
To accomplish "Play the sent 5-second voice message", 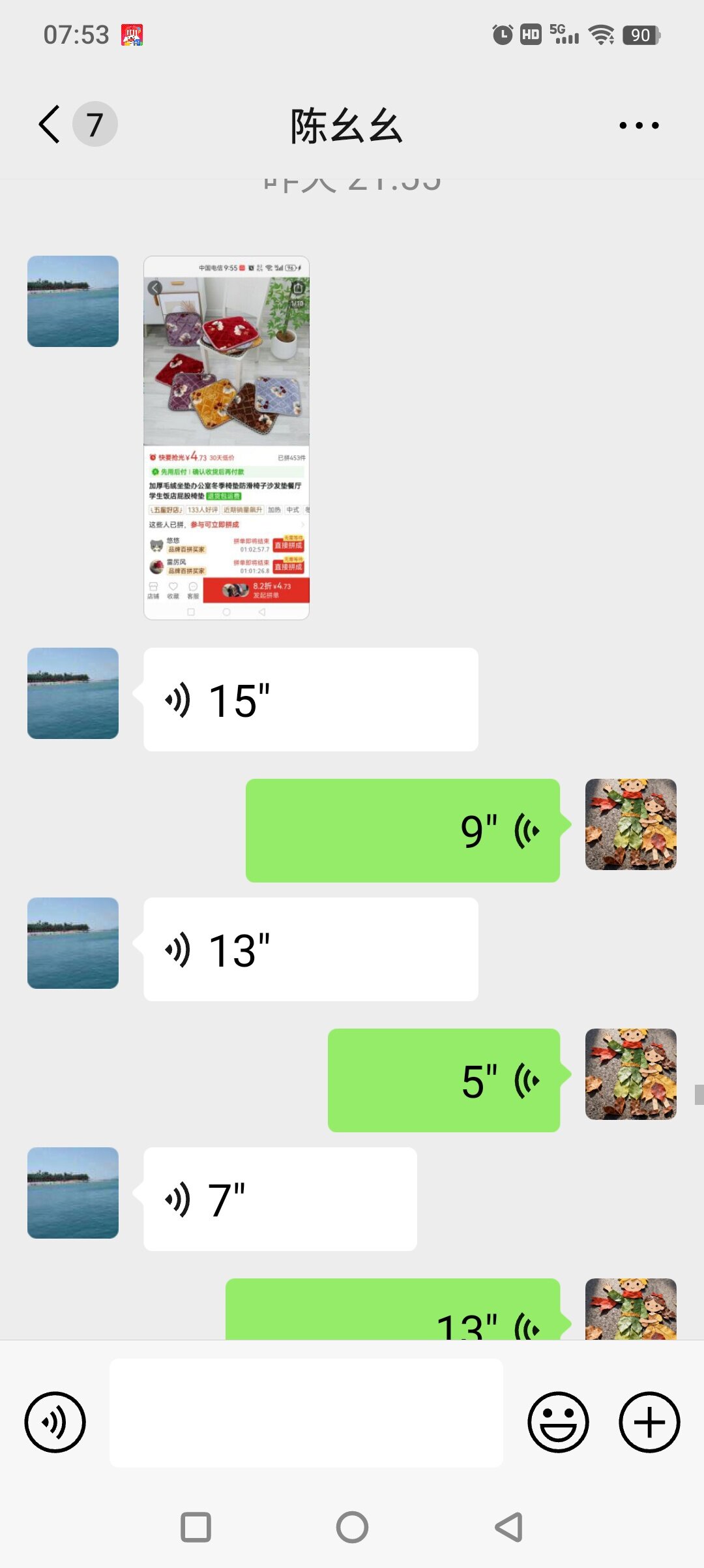I will [443, 1080].
